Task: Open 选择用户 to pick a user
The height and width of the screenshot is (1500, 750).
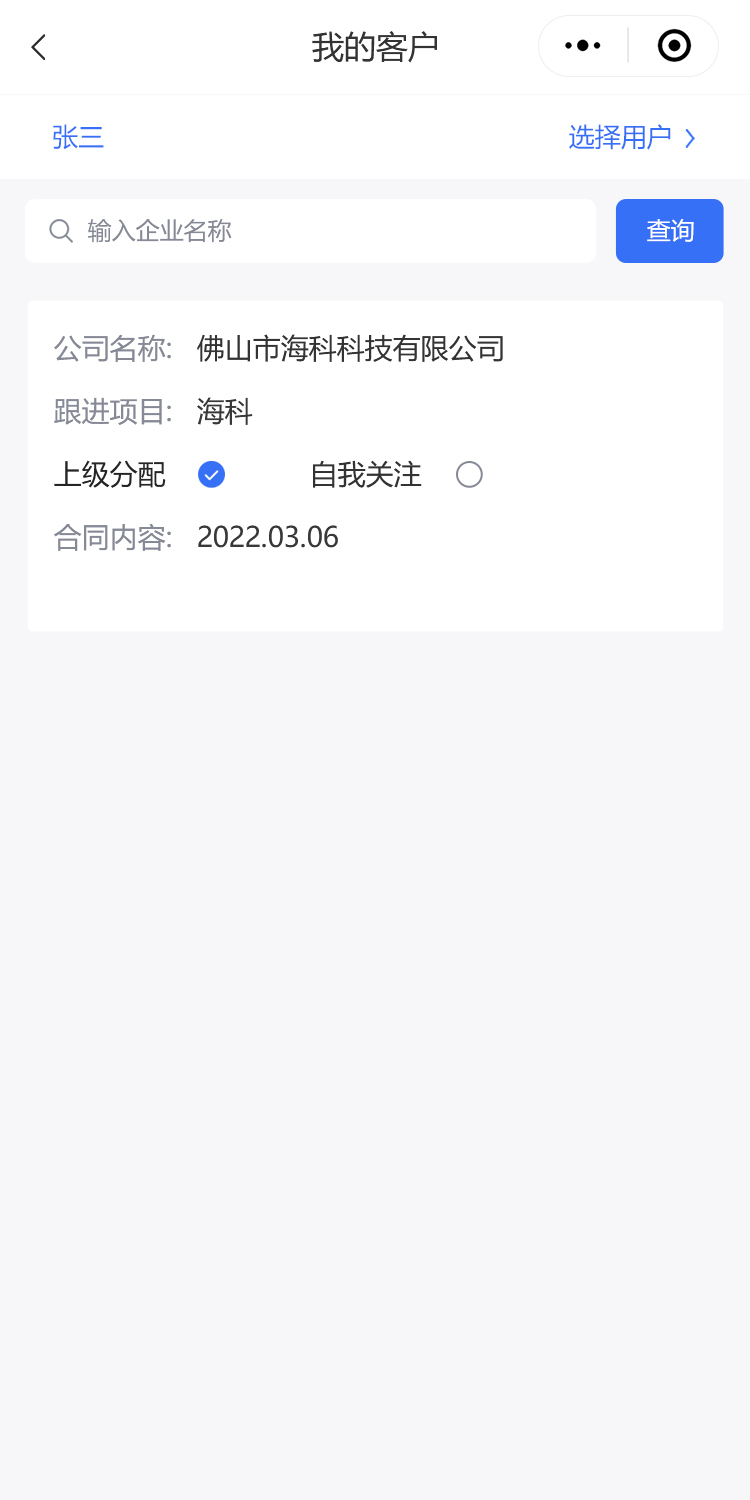Action: pos(631,138)
